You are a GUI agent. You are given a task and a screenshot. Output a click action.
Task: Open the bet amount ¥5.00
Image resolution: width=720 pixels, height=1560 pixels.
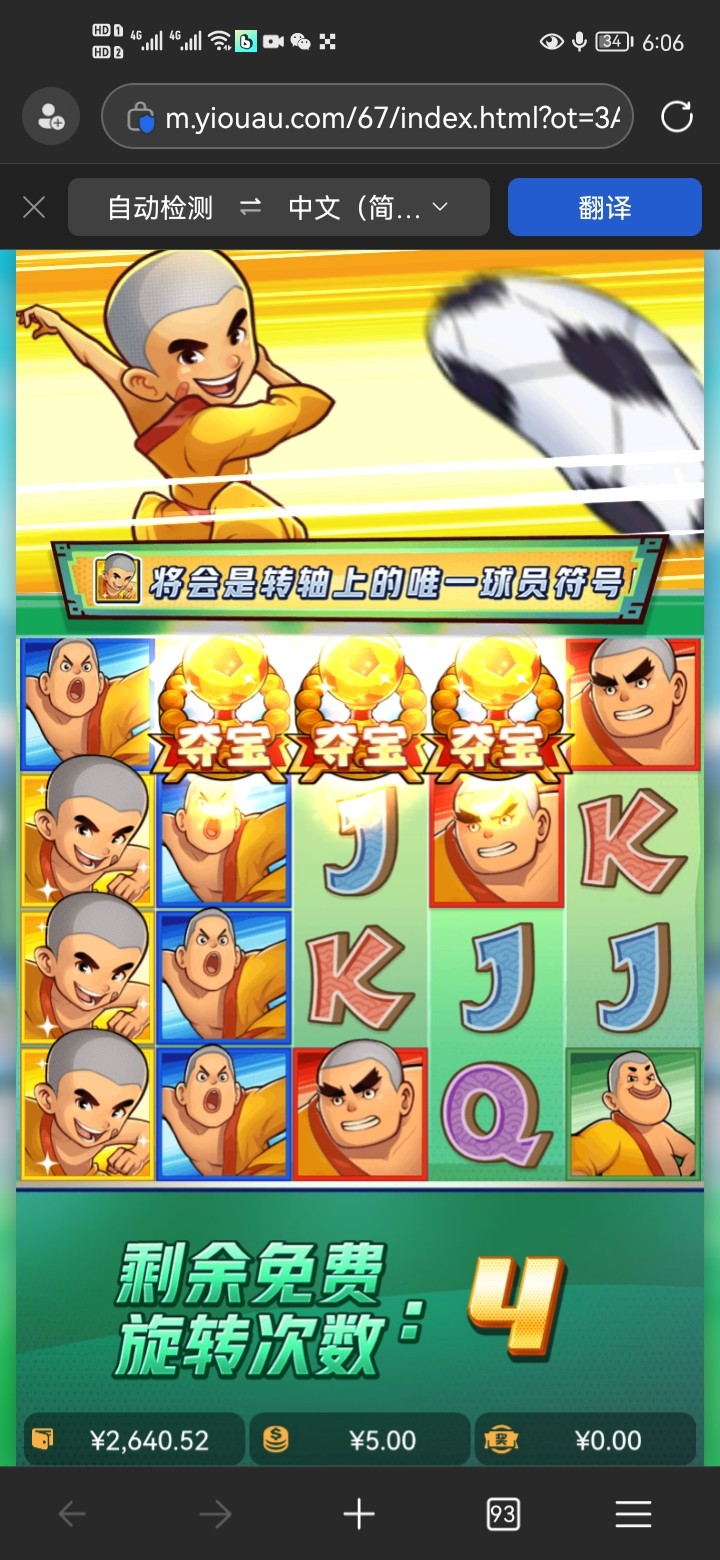[x=360, y=1440]
